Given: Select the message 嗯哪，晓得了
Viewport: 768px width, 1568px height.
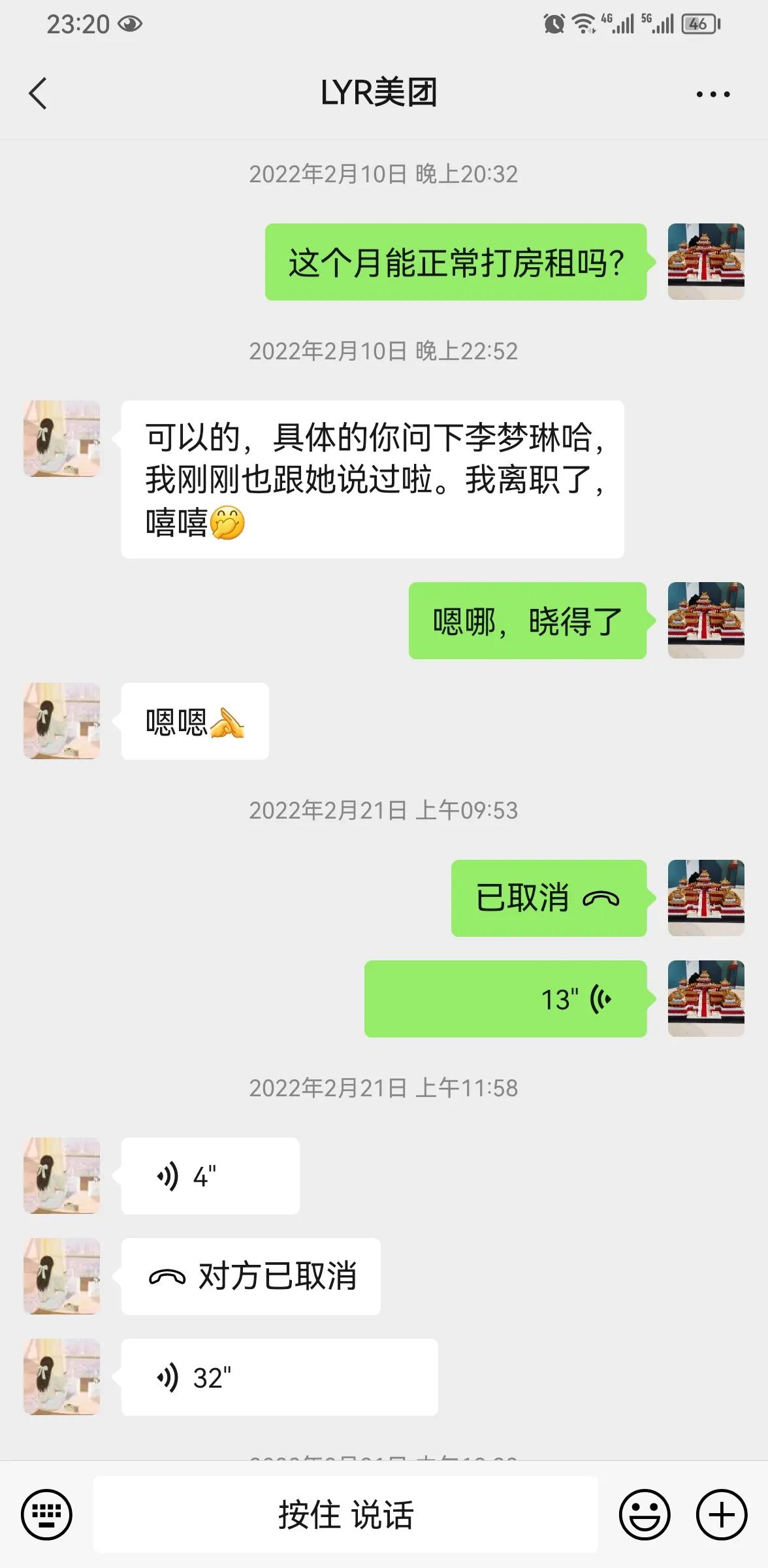Looking at the screenshot, I should (528, 620).
